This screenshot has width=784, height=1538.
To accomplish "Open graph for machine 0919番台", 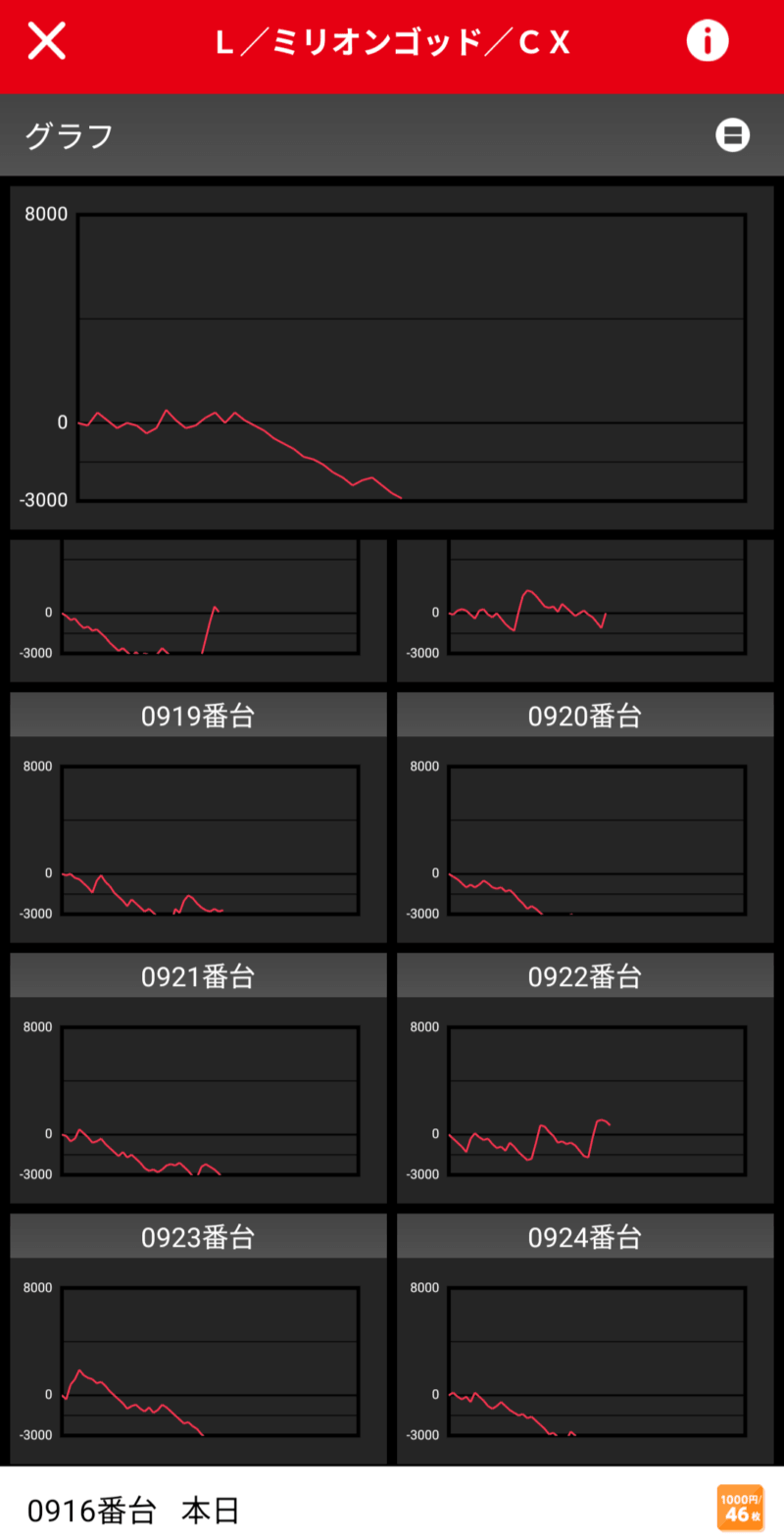I will point(198,819).
